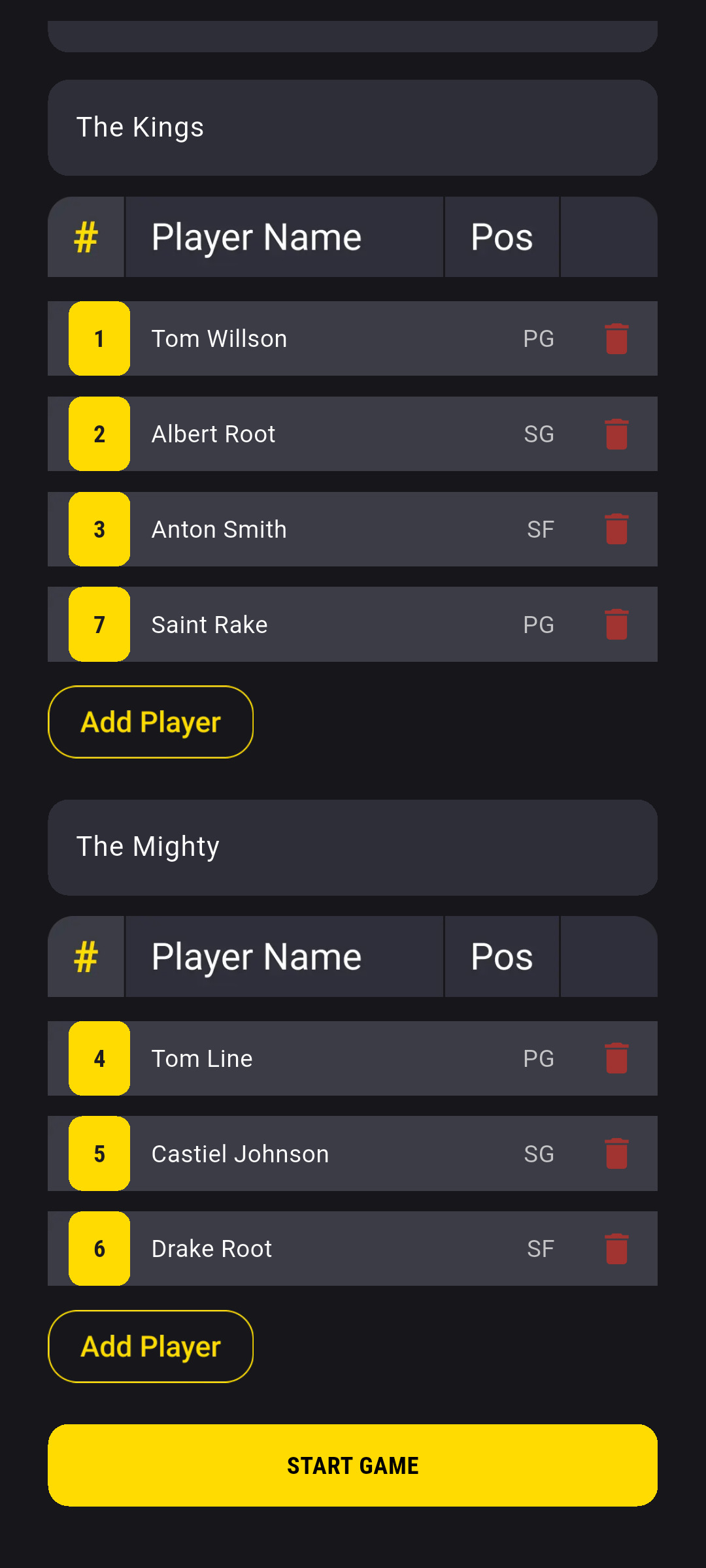Click the jersey number badge for Tom Line
Image resolution: width=706 pixels, height=1568 pixels.
pyautogui.click(x=99, y=1058)
